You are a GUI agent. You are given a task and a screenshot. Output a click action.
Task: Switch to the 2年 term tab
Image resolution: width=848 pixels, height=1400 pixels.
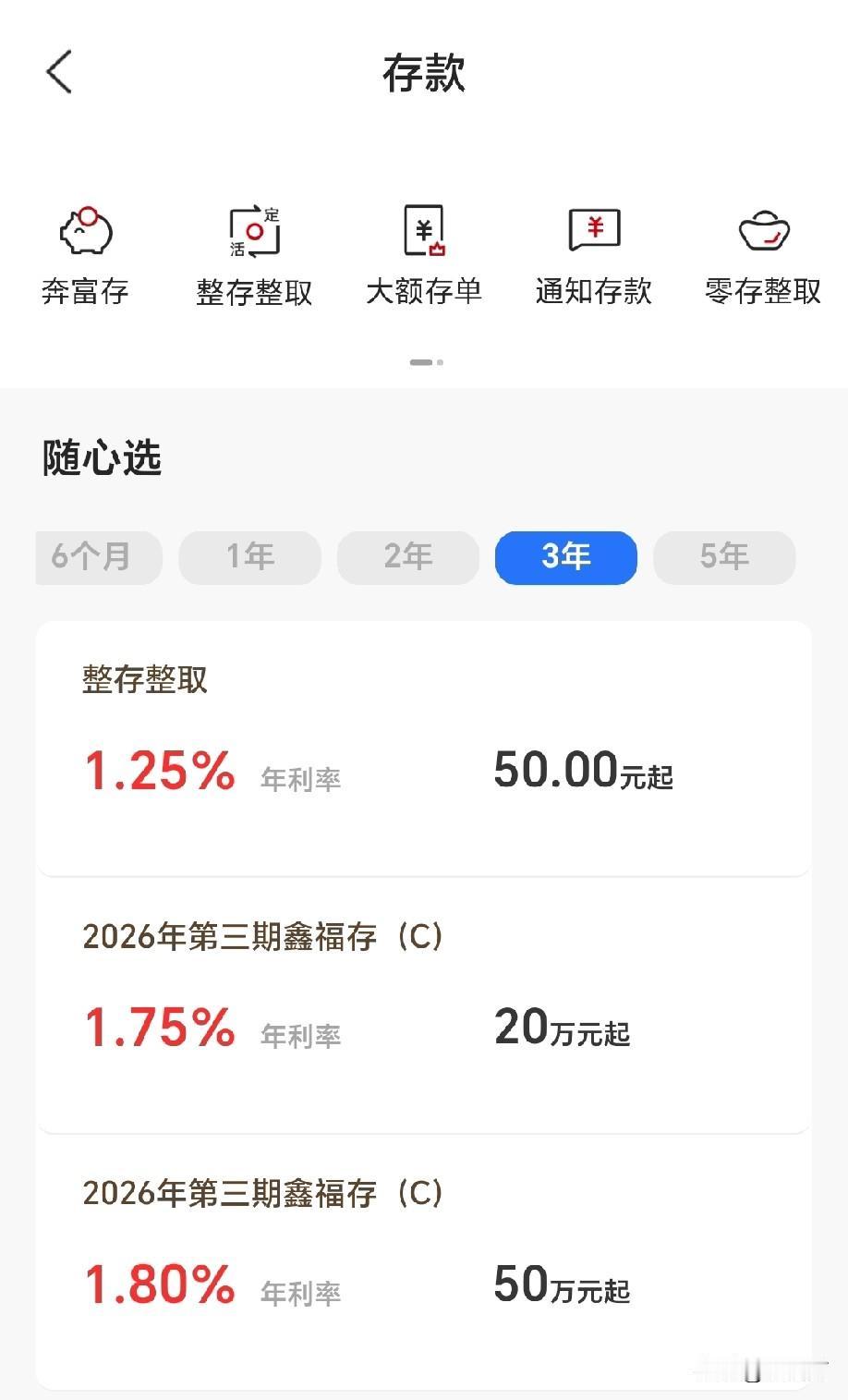(x=407, y=557)
